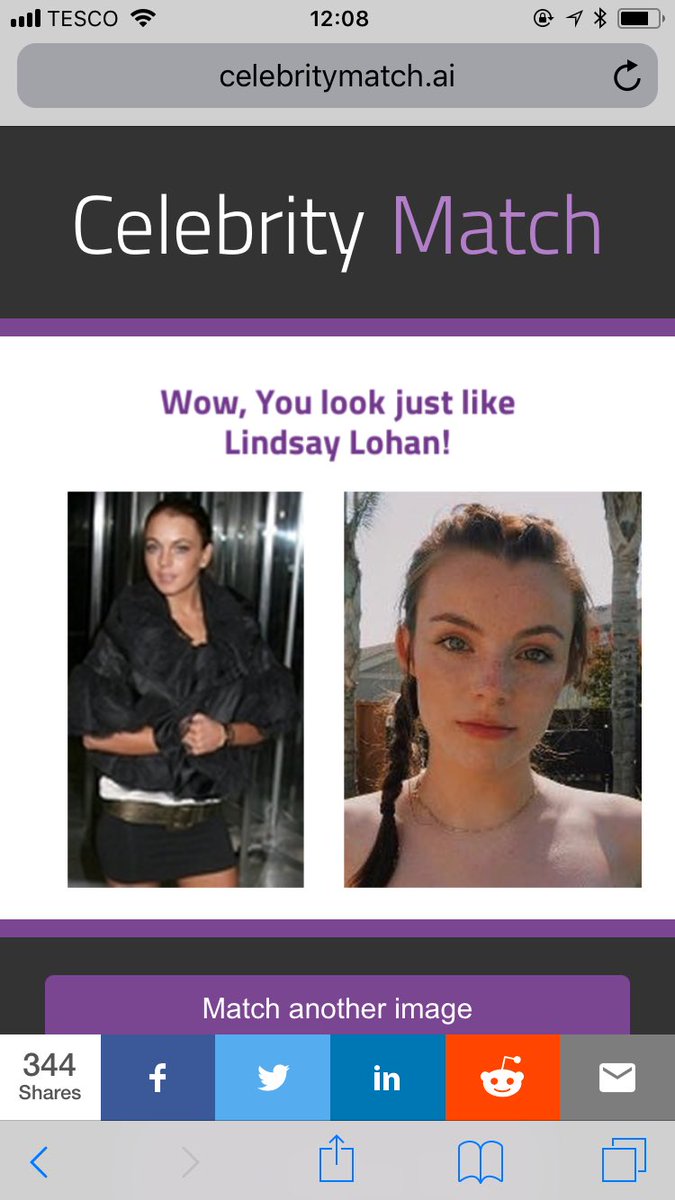Tap the celebritymatch.ai address bar
Viewport: 675px width, 1200px height.
pyautogui.click(x=337, y=76)
